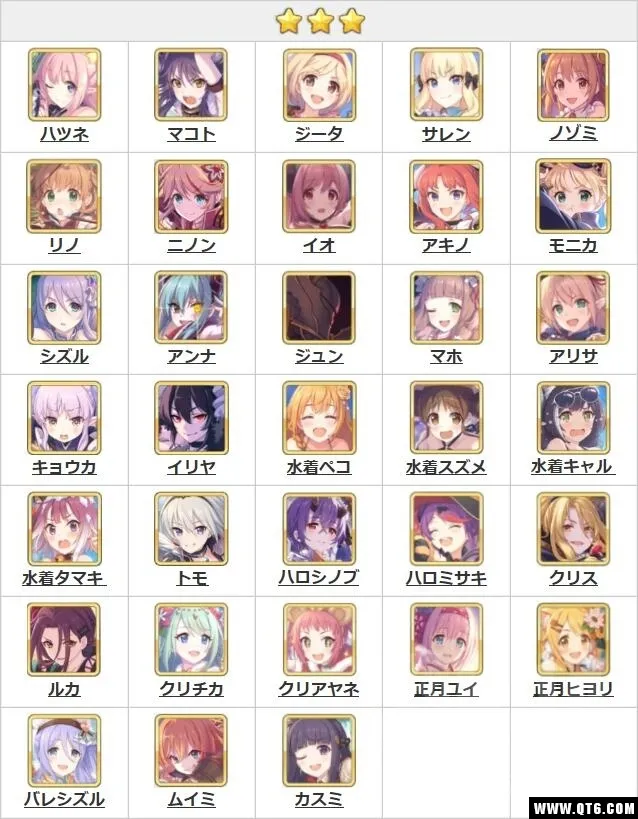View サレン character details

click(446, 134)
